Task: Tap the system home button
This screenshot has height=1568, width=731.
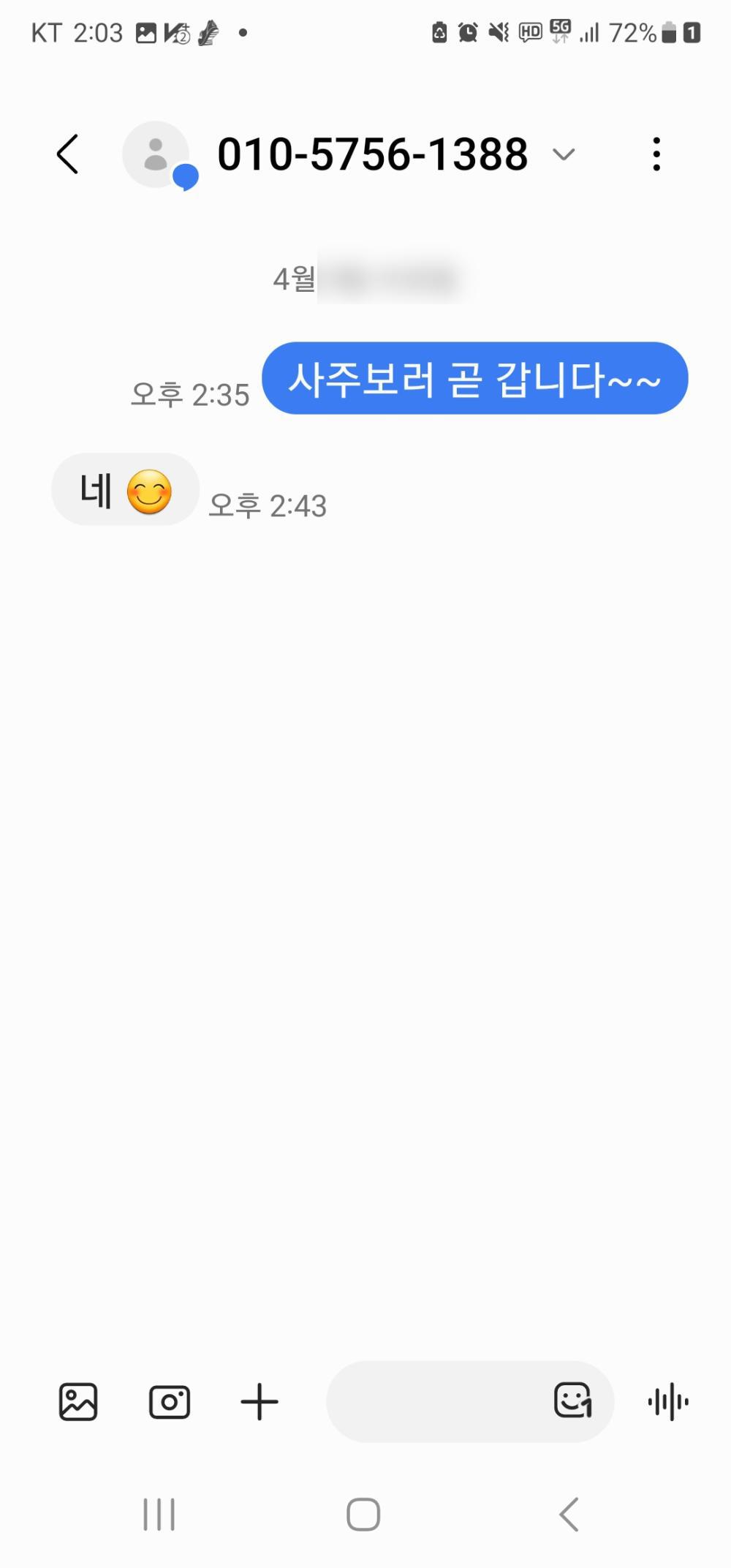Action: (363, 1514)
